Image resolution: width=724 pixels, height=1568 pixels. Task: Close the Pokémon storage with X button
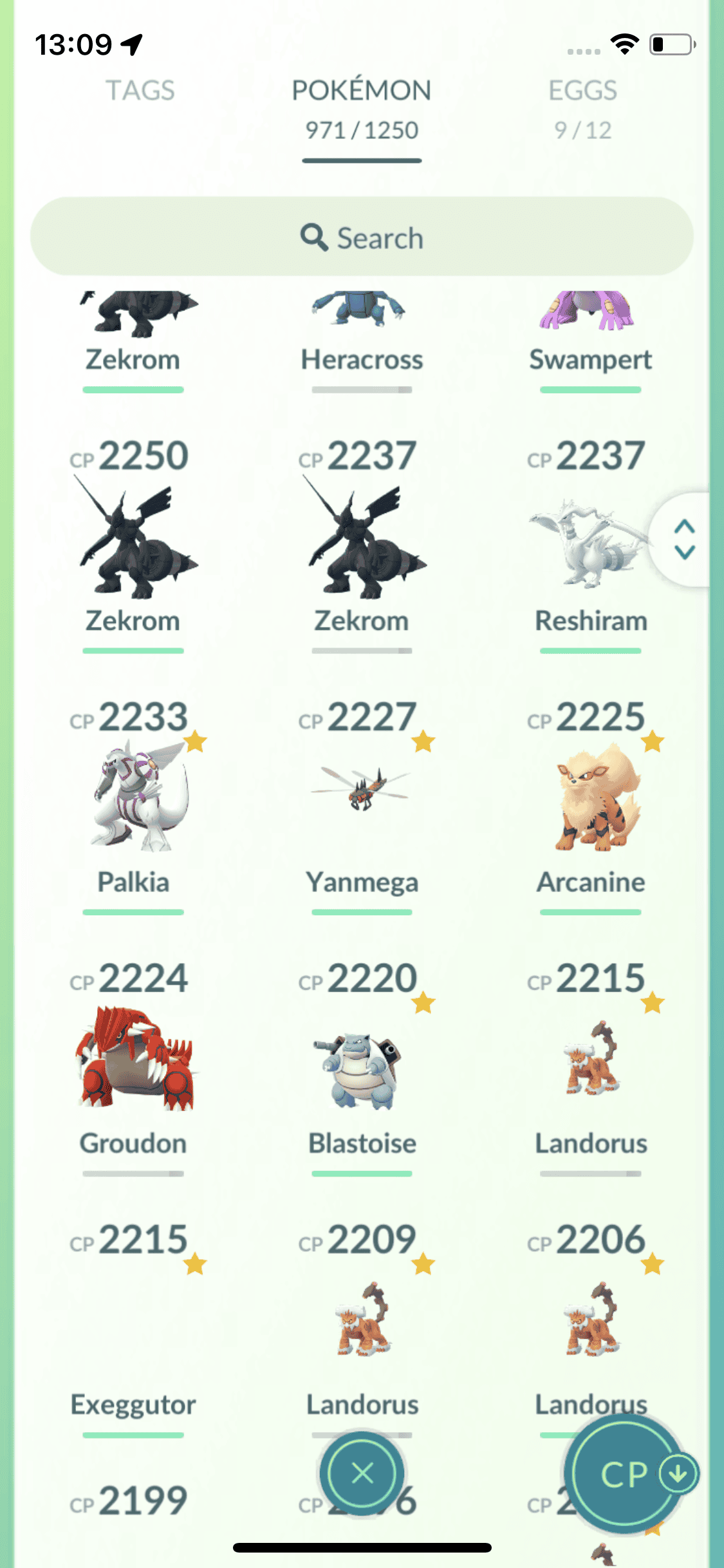362,1473
